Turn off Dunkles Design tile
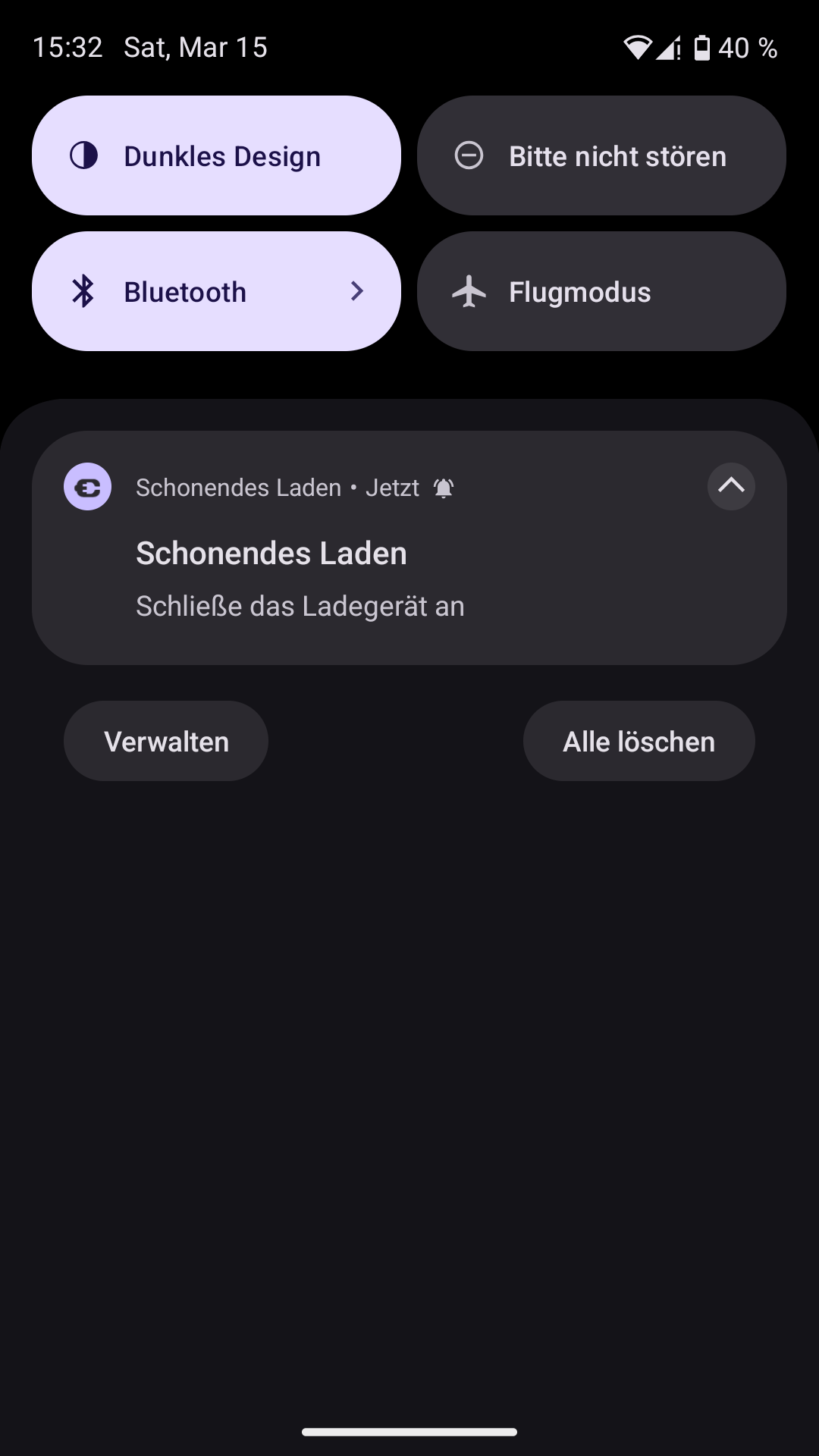The height and width of the screenshot is (1456, 819). coord(216,155)
